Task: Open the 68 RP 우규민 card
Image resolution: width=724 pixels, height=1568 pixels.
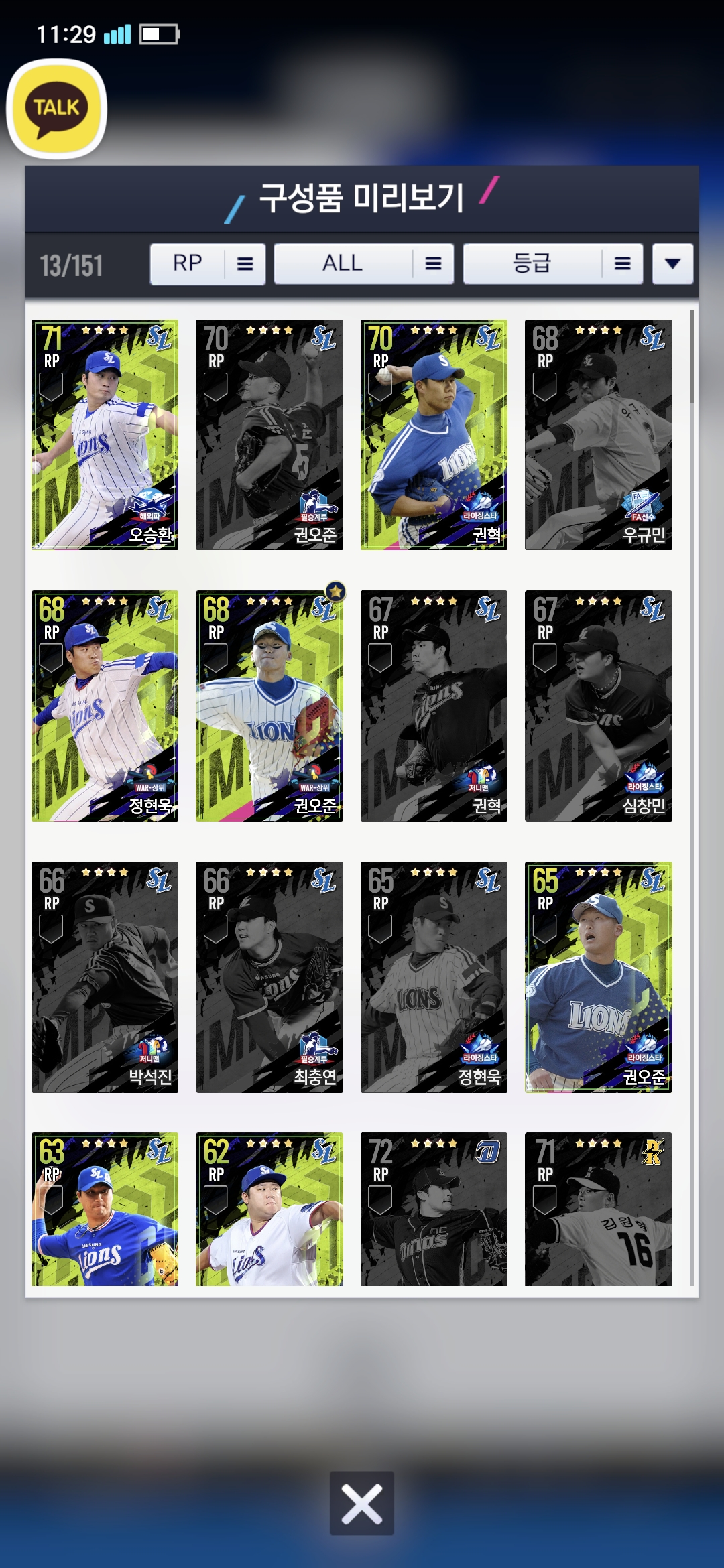Action: 598,435
